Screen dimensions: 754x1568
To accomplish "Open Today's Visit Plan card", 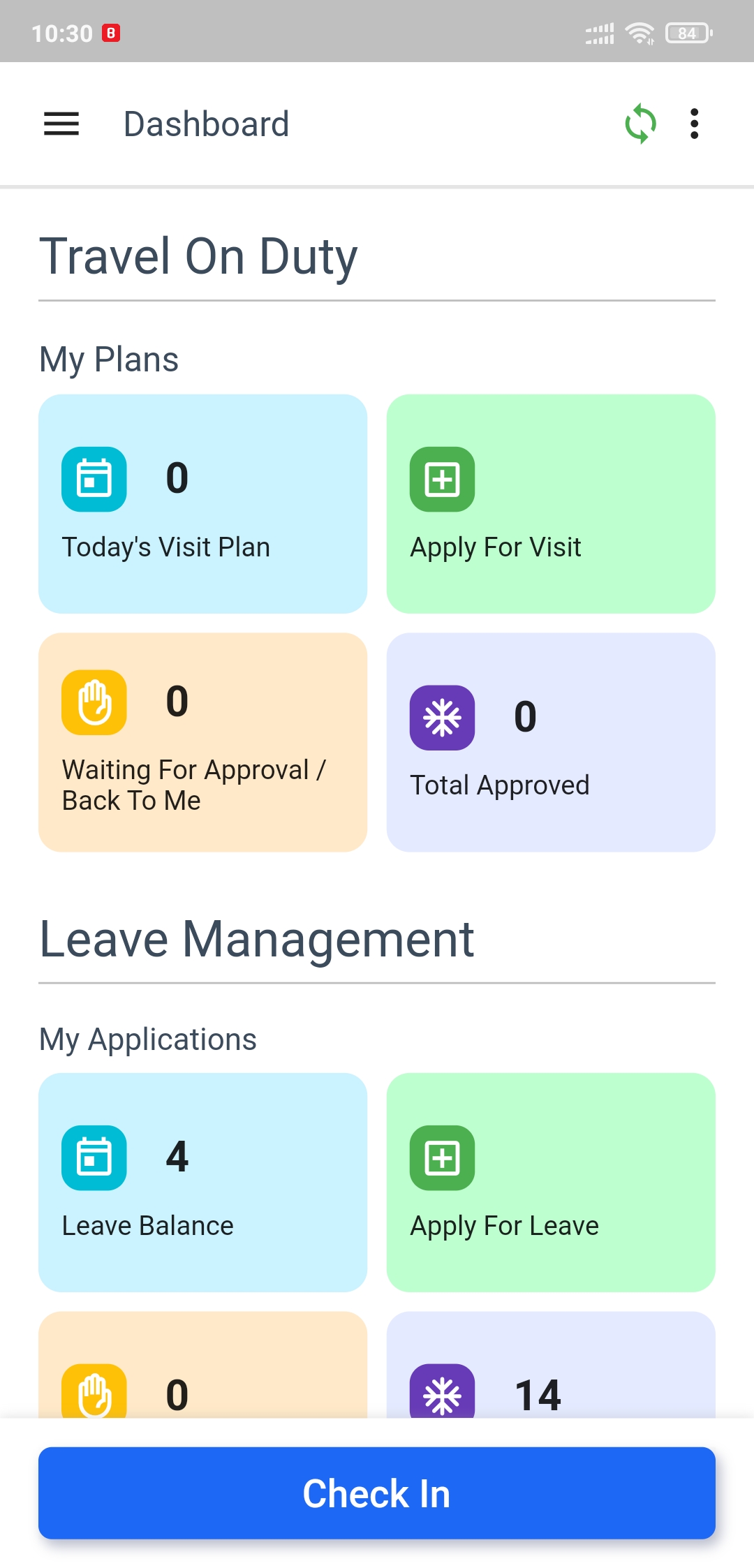I will click(202, 503).
